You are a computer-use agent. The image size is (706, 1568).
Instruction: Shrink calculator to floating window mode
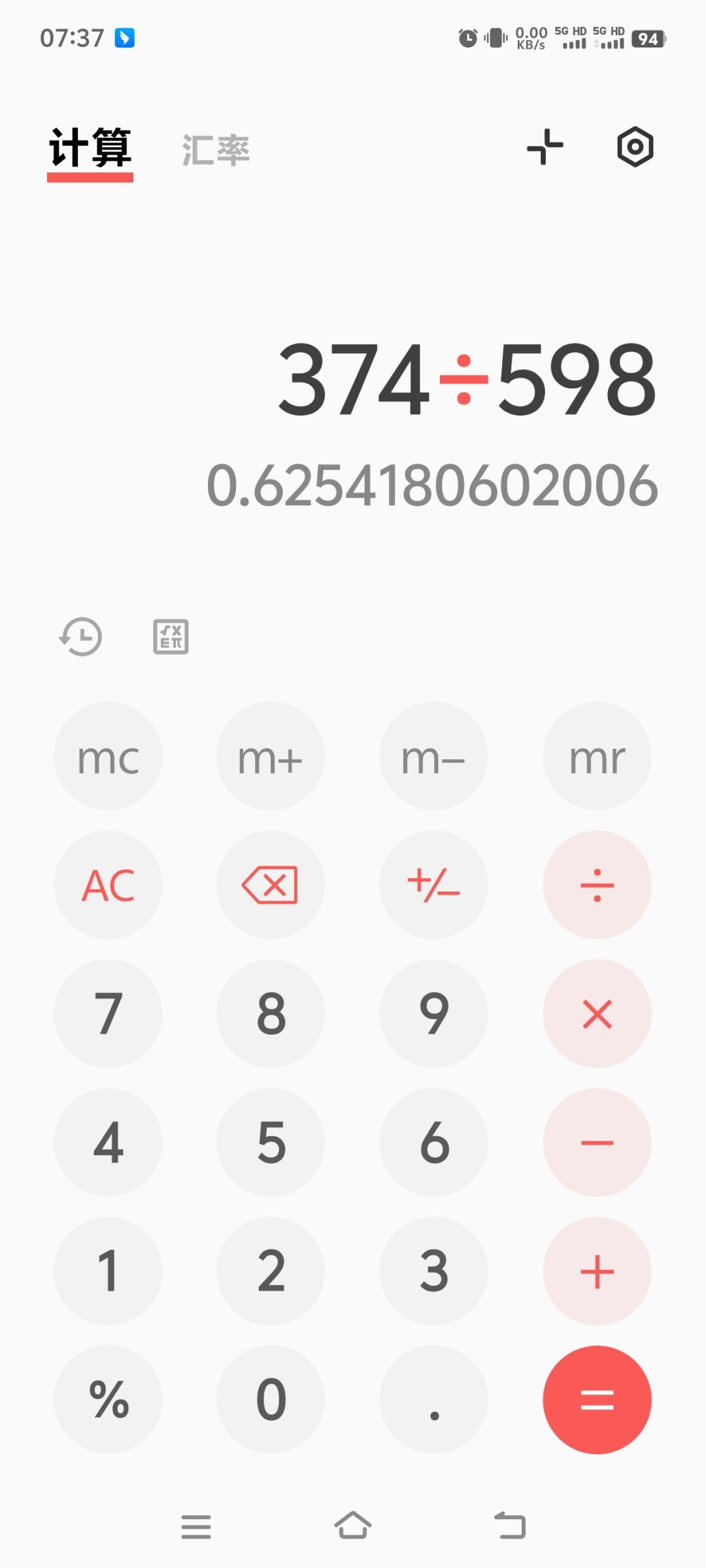point(545,146)
